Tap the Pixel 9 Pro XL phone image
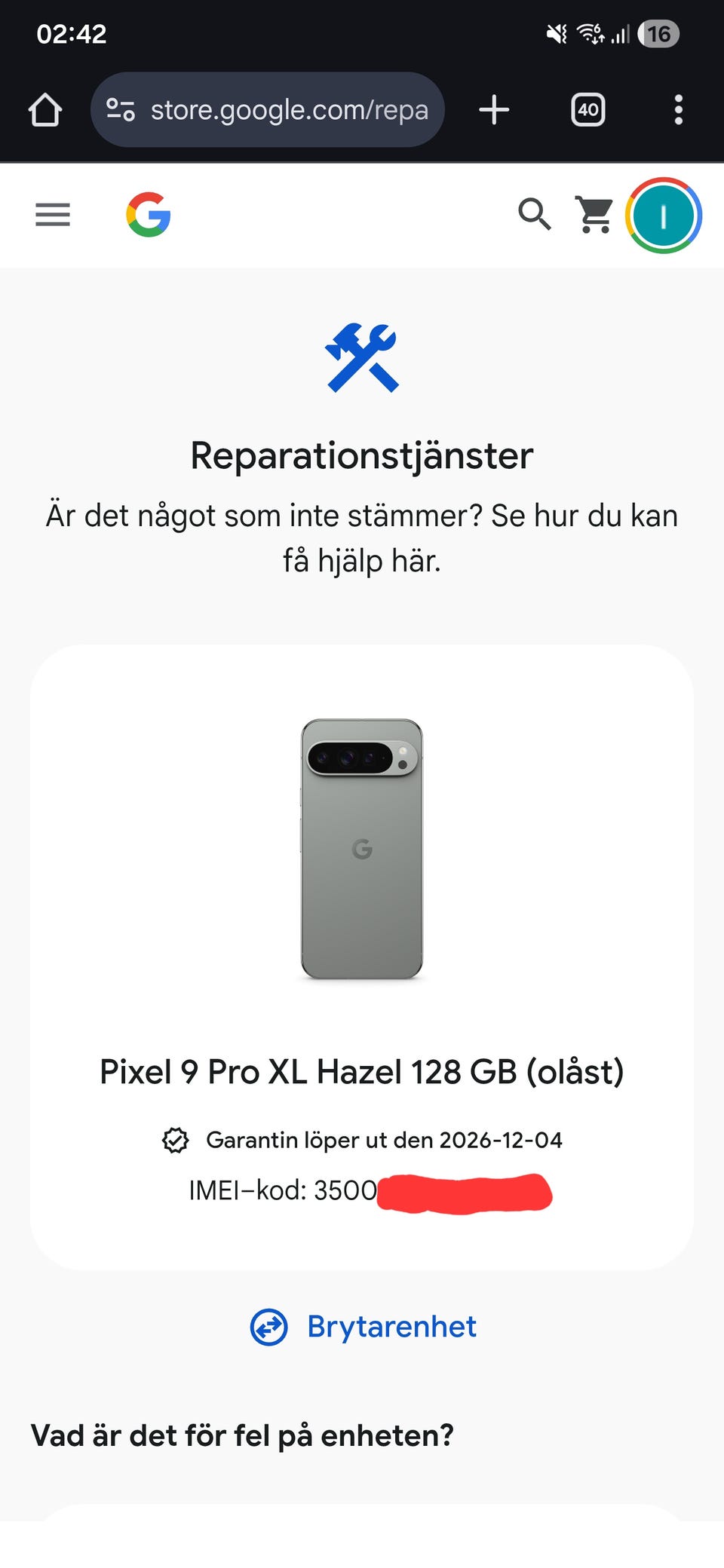This screenshot has width=724, height=1568. click(x=362, y=848)
